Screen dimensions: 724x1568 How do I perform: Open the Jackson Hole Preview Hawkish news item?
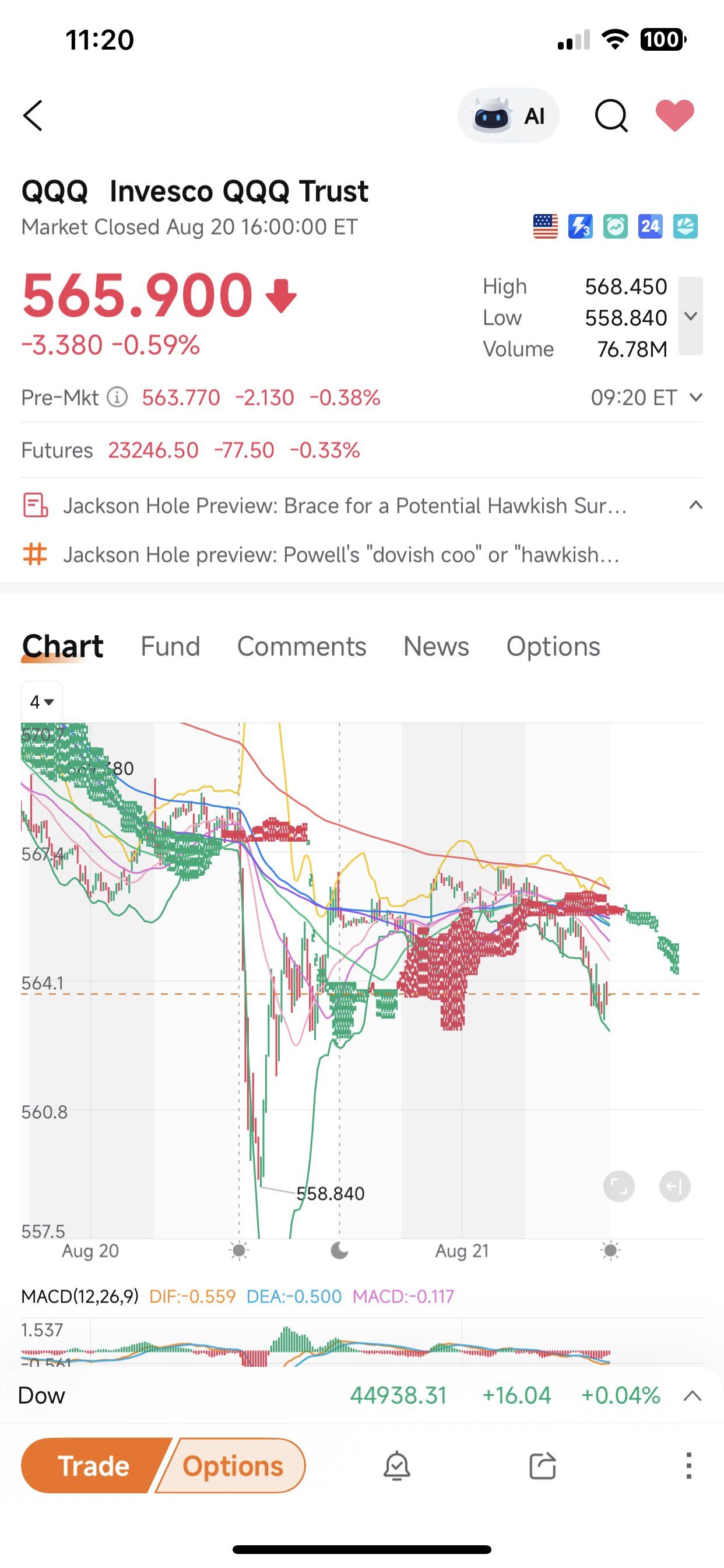pyautogui.click(x=345, y=506)
